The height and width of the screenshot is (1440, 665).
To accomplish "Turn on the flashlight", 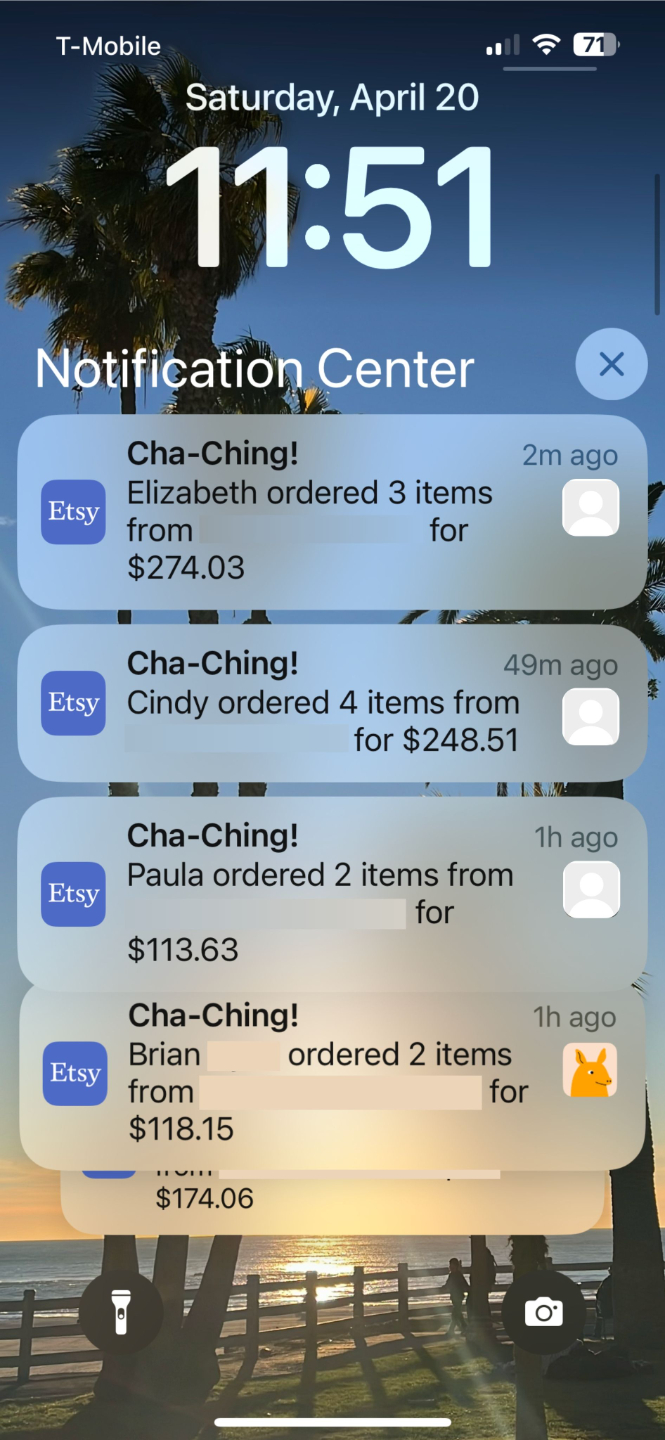I will click(121, 1311).
